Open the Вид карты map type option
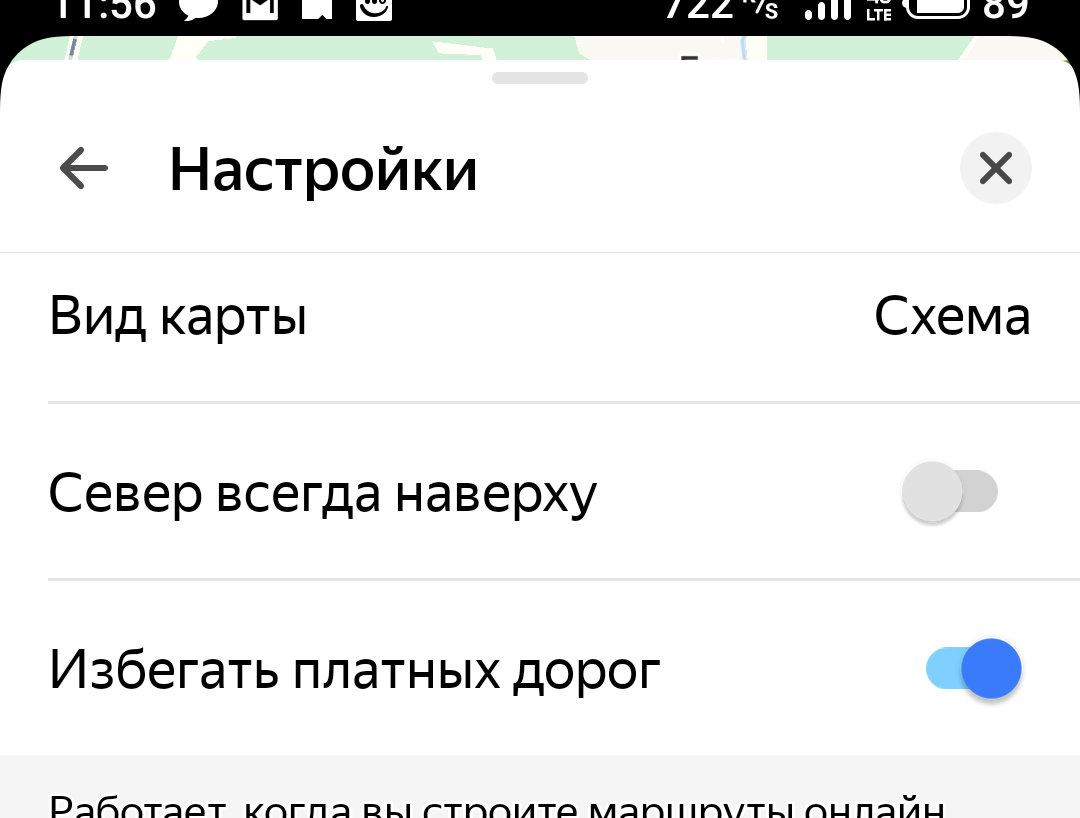Viewport: 1080px width, 818px height. [540, 318]
